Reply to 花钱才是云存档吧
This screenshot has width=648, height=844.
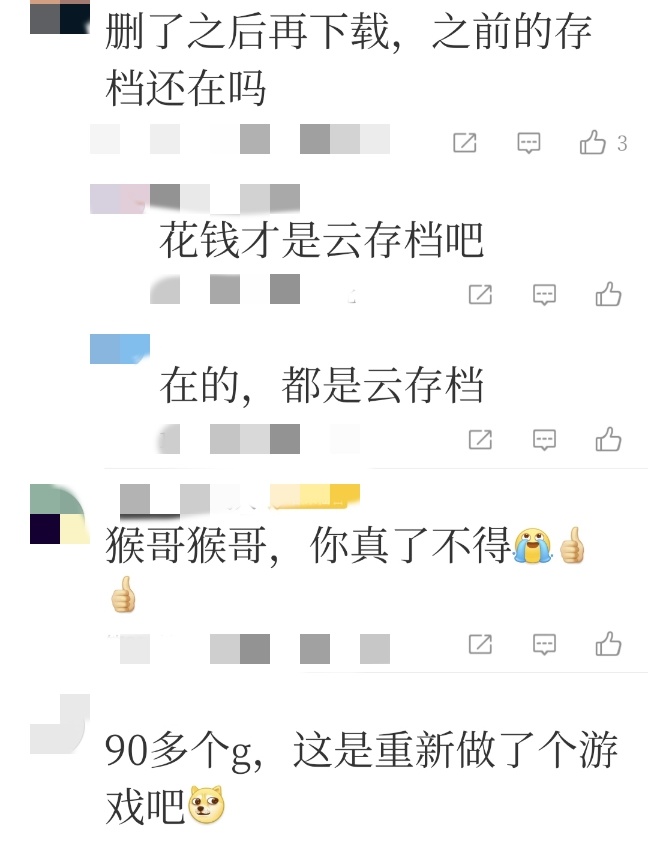[544, 295]
